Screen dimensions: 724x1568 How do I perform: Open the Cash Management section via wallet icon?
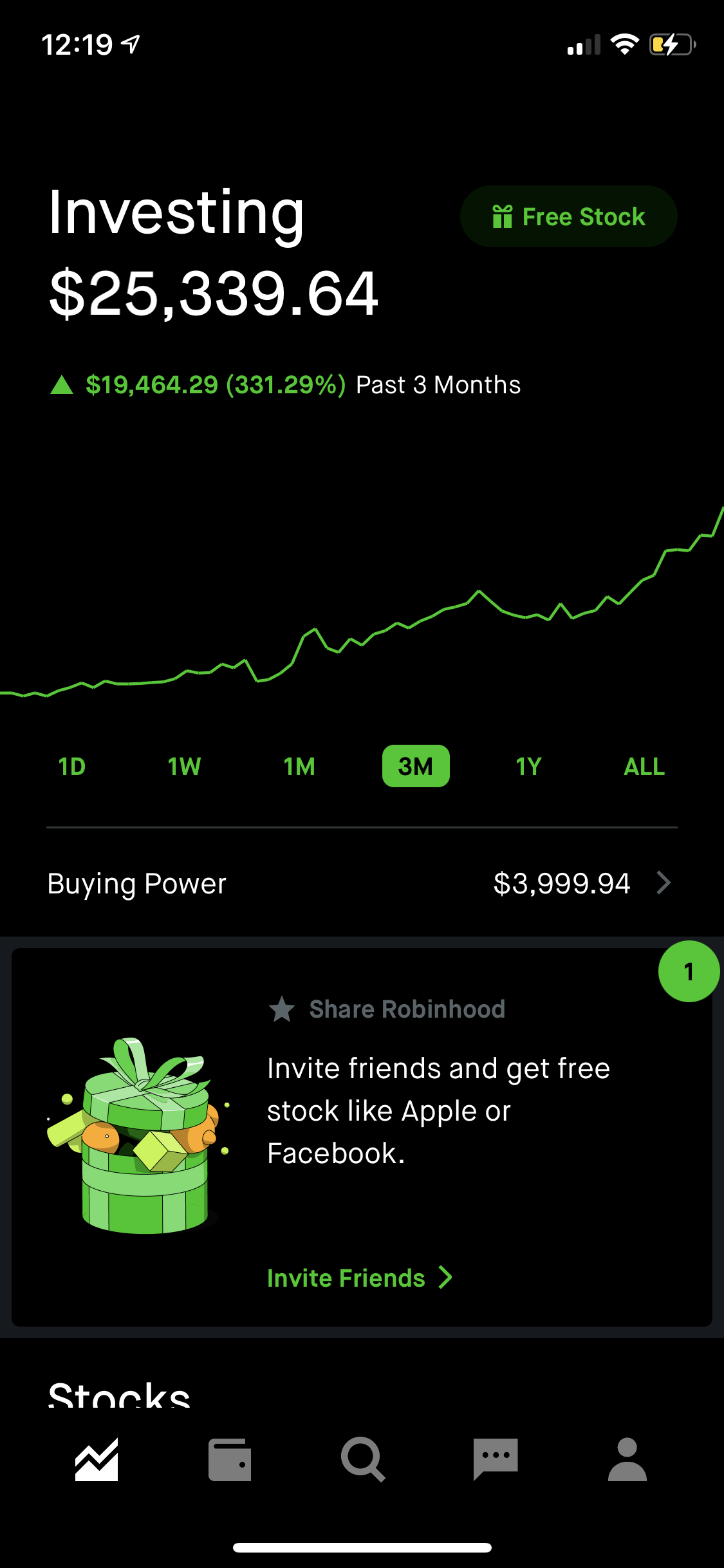tap(230, 1460)
